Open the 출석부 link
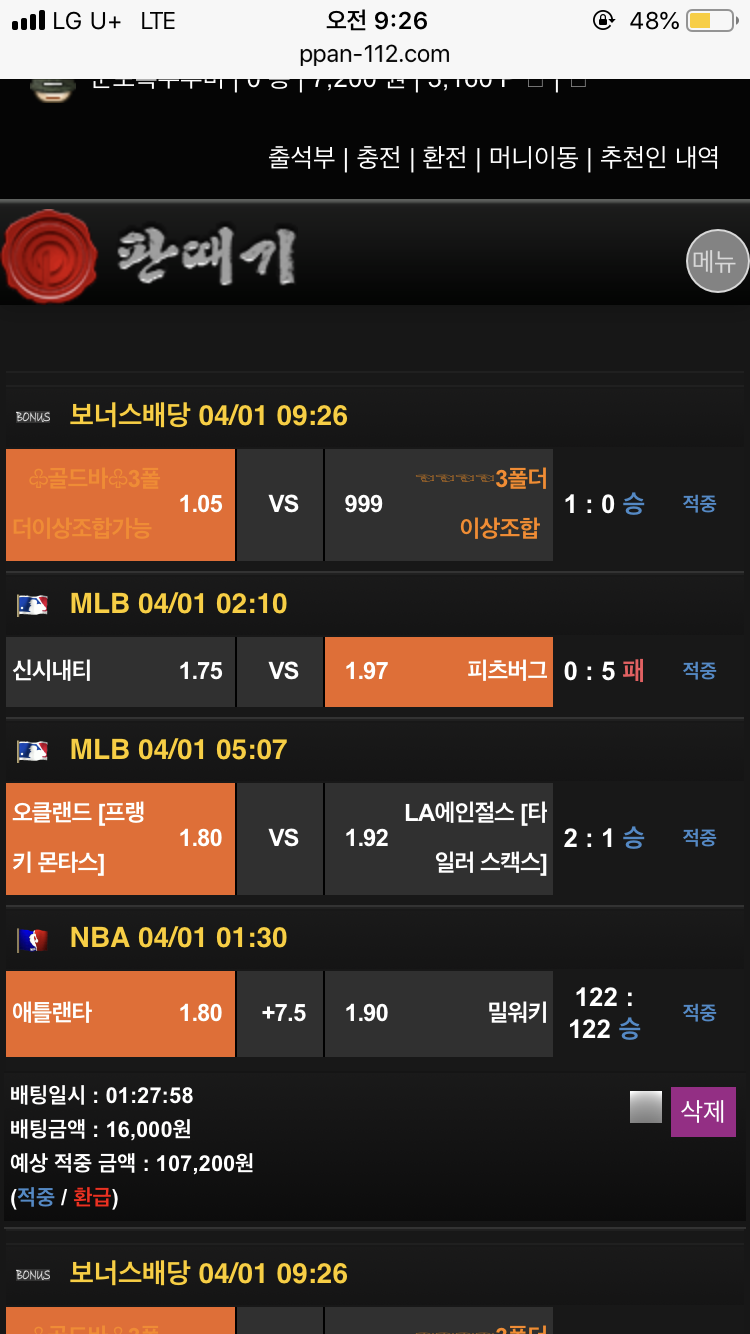The height and width of the screenshot is (1334, 750). pos(301,157)
